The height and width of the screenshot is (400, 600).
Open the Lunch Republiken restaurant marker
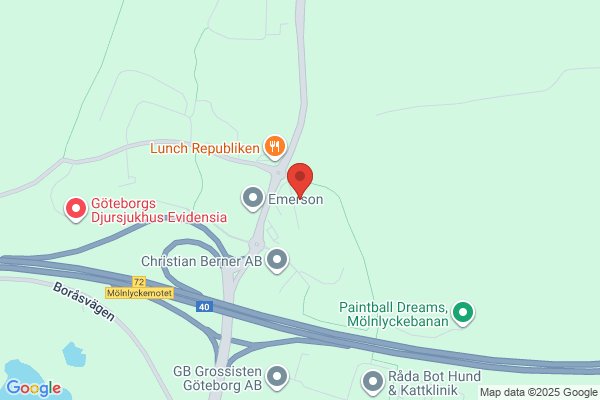click(x=275, y=147)
